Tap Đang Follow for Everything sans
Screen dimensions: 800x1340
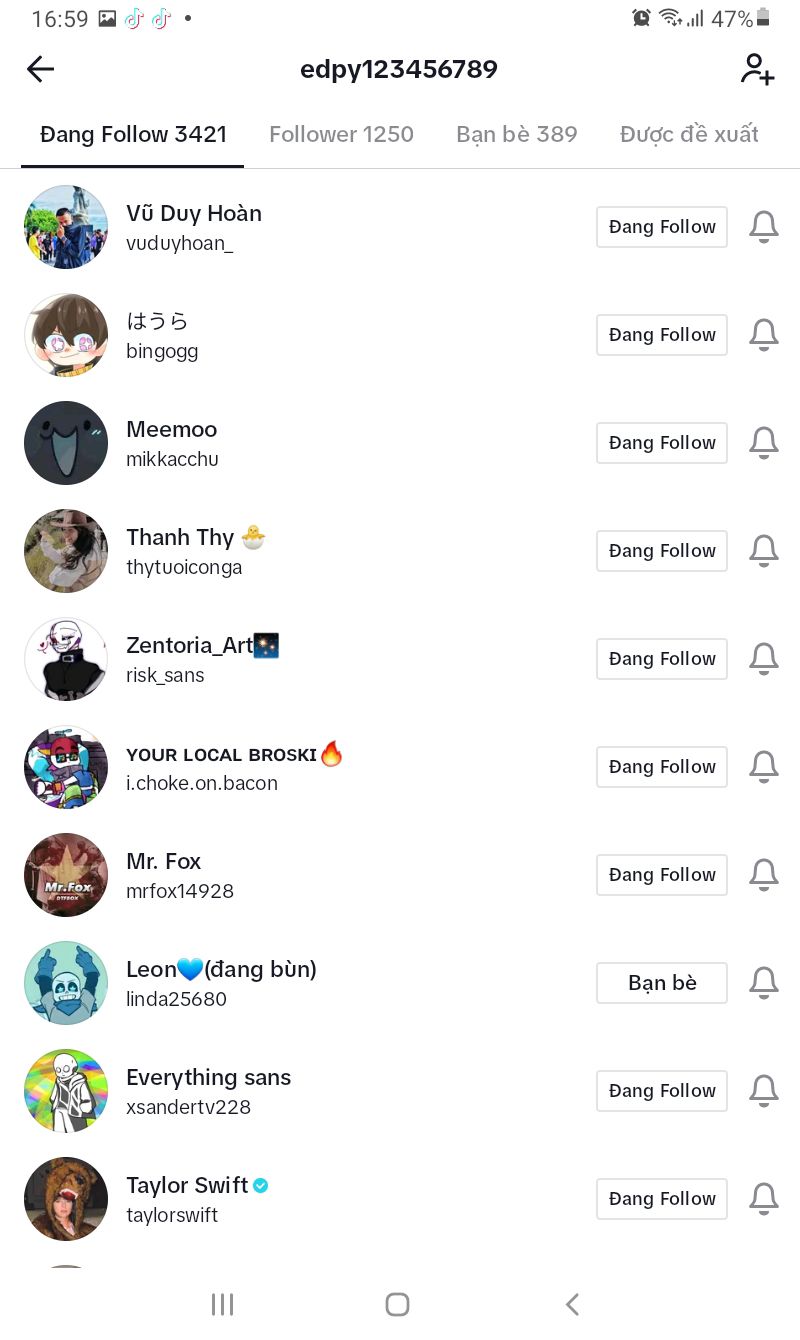(662, 1091)
